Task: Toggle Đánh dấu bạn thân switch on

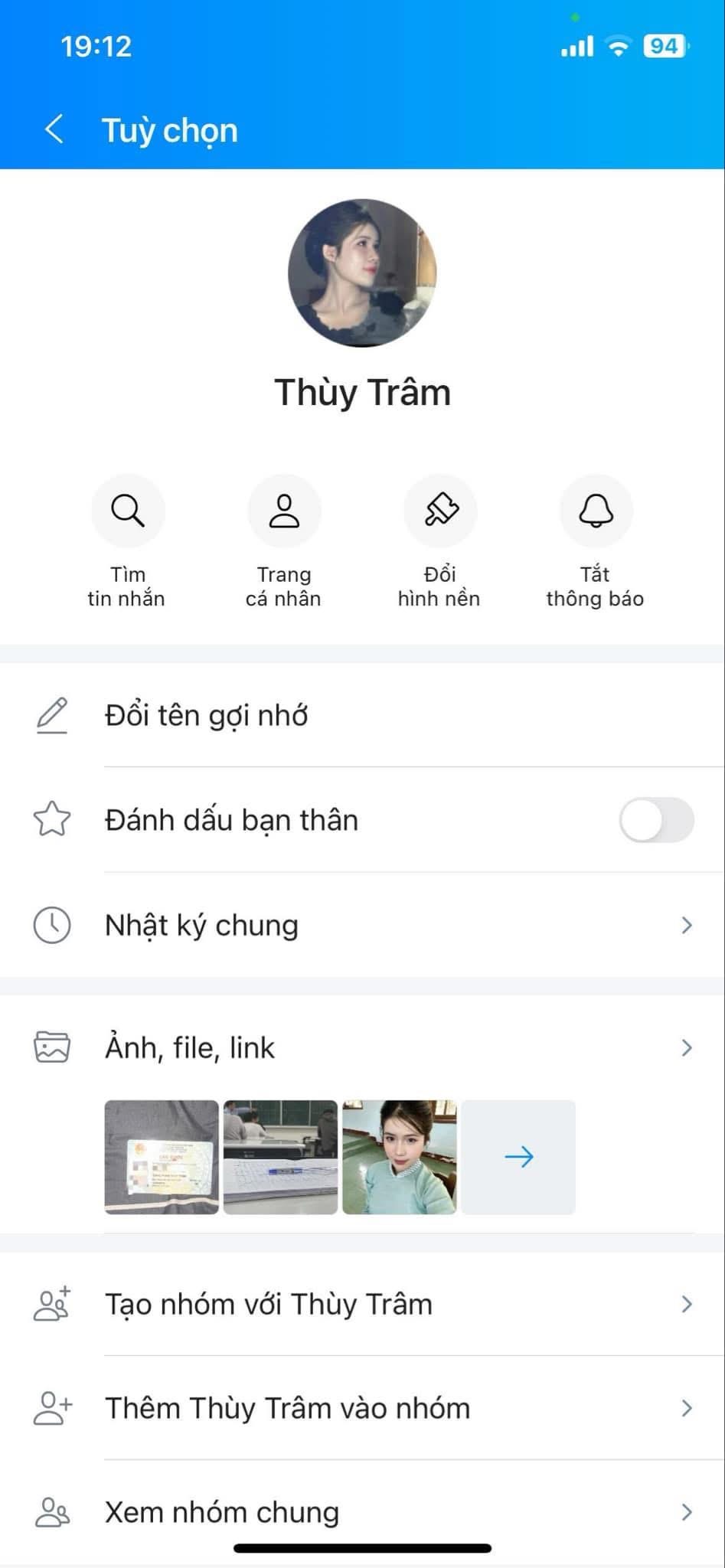Action: click(656, 820)
